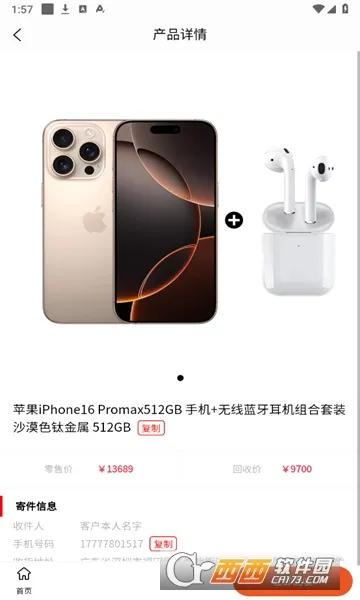Tap the orange button at bottom right
Screen dimensions: 360x600
(293, 582)
